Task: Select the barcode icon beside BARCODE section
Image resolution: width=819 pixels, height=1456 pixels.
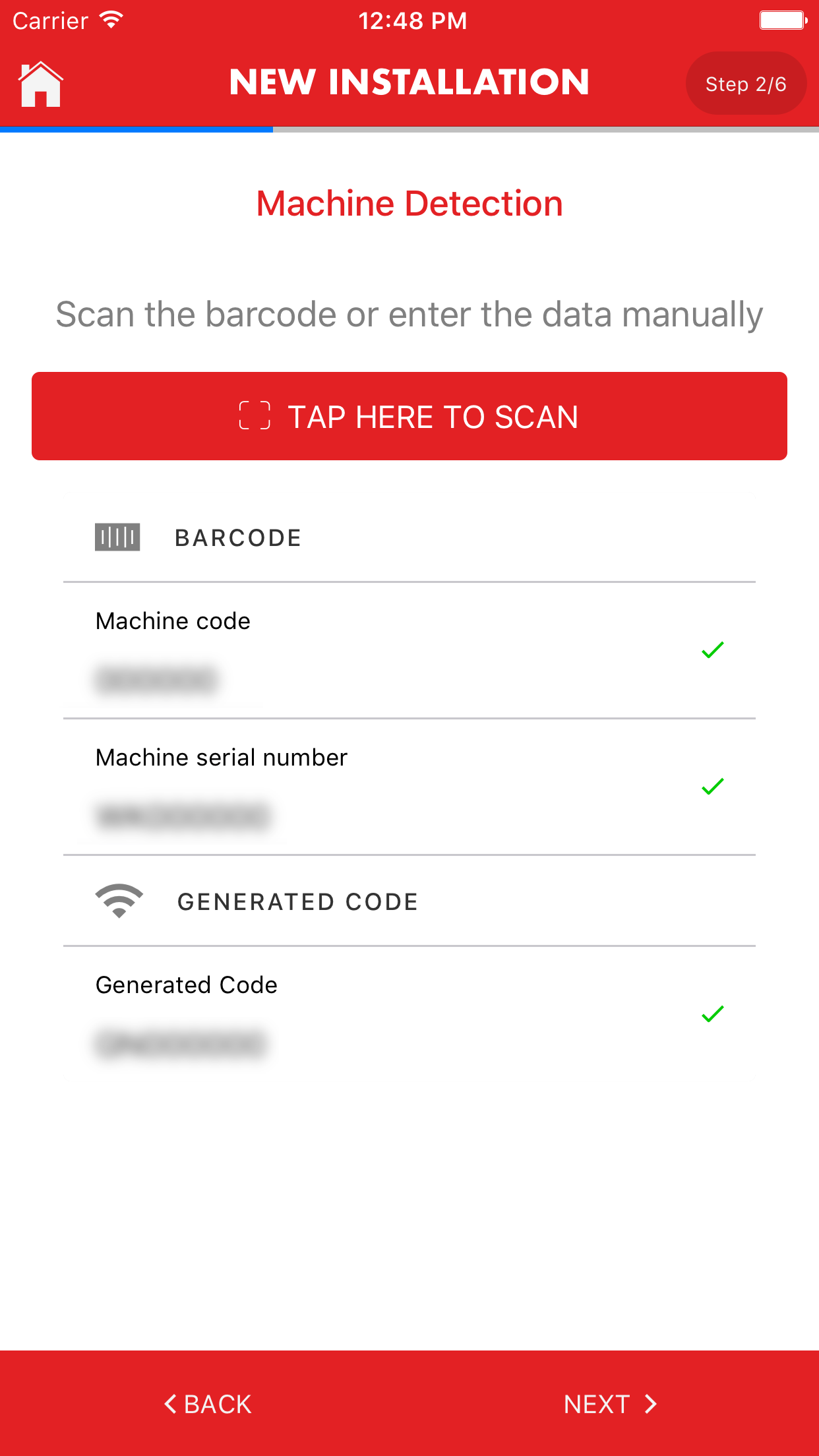Action: point(117,537)
